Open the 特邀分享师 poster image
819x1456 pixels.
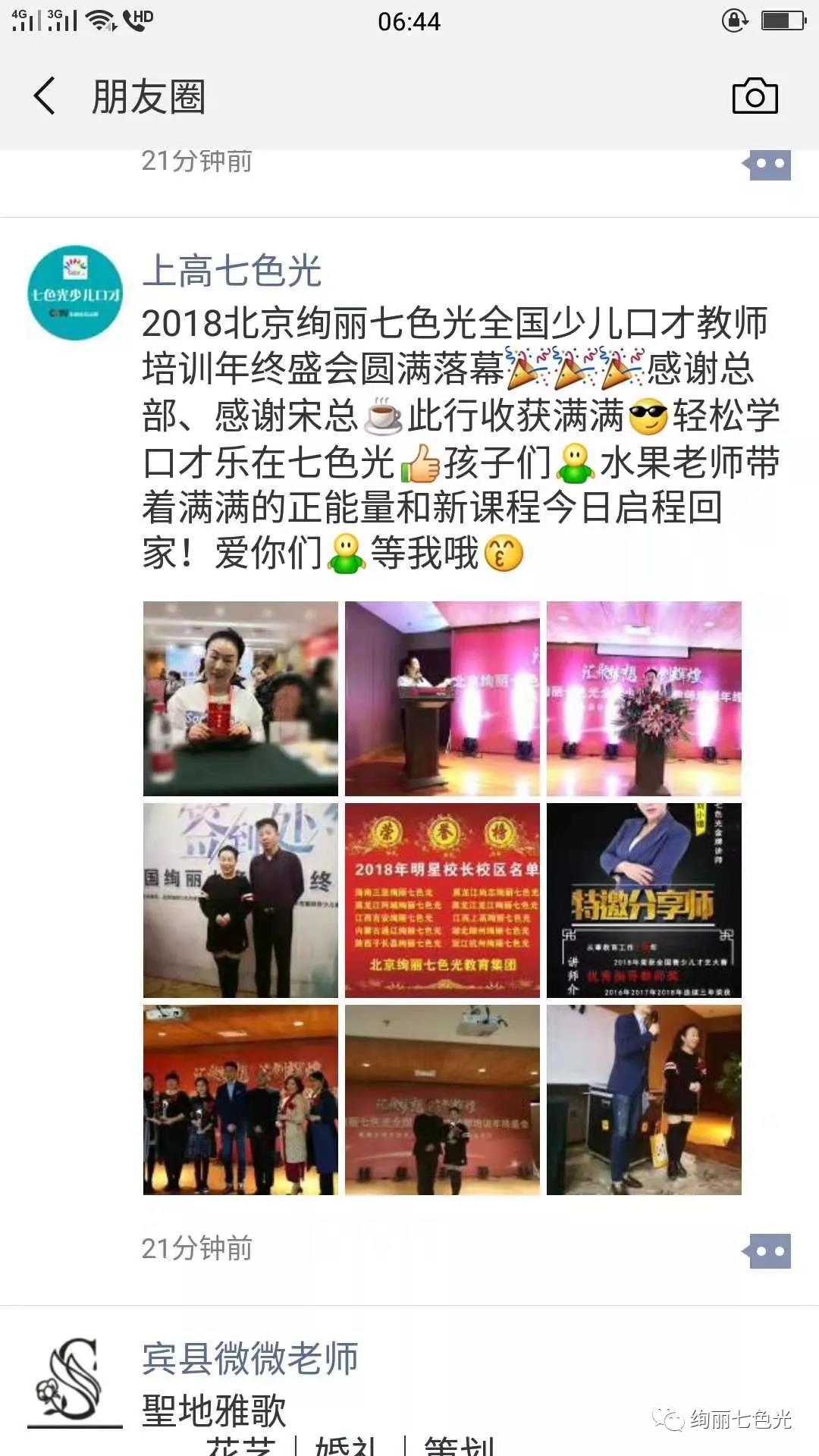click(x=644, y=900)
